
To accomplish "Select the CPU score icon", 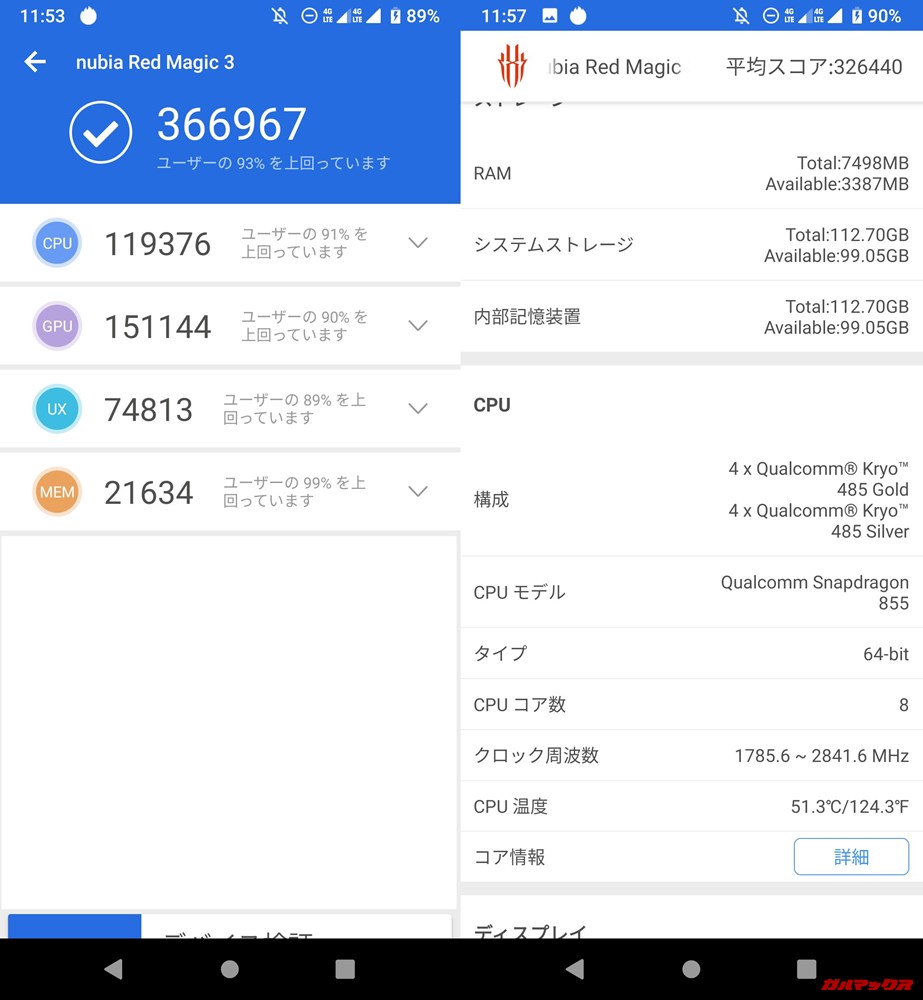I will pyautogui.click(x=57, y=243).
